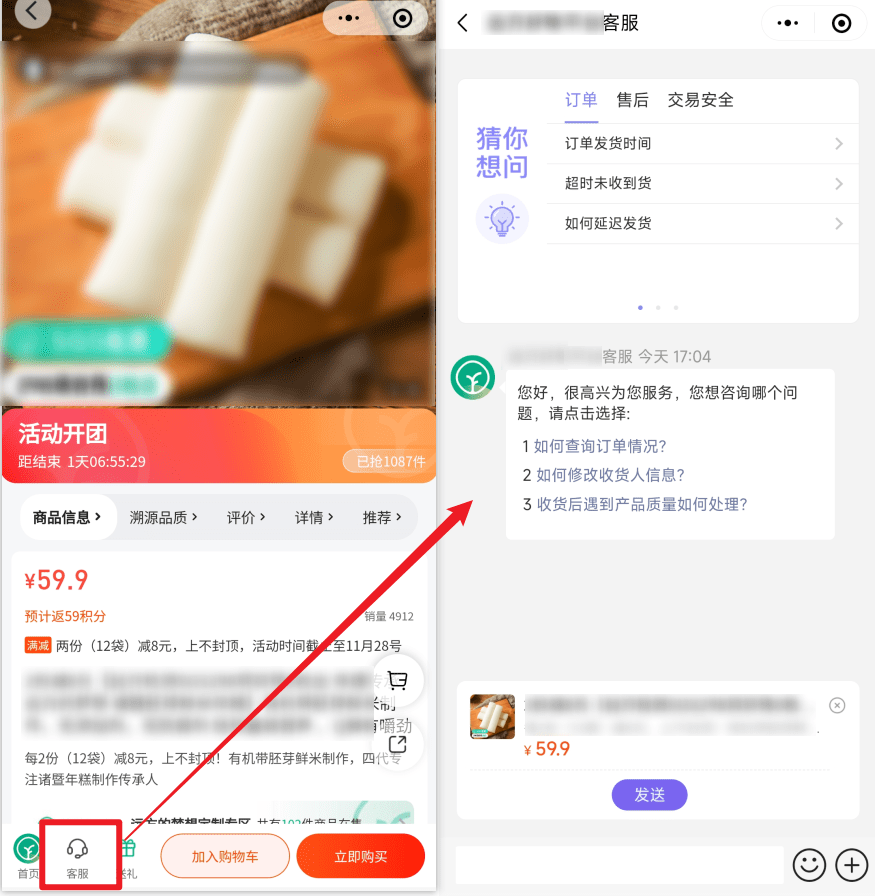The image size is (875, 896).
Task: Send the product card with 发送
Action: coord(649,795)
